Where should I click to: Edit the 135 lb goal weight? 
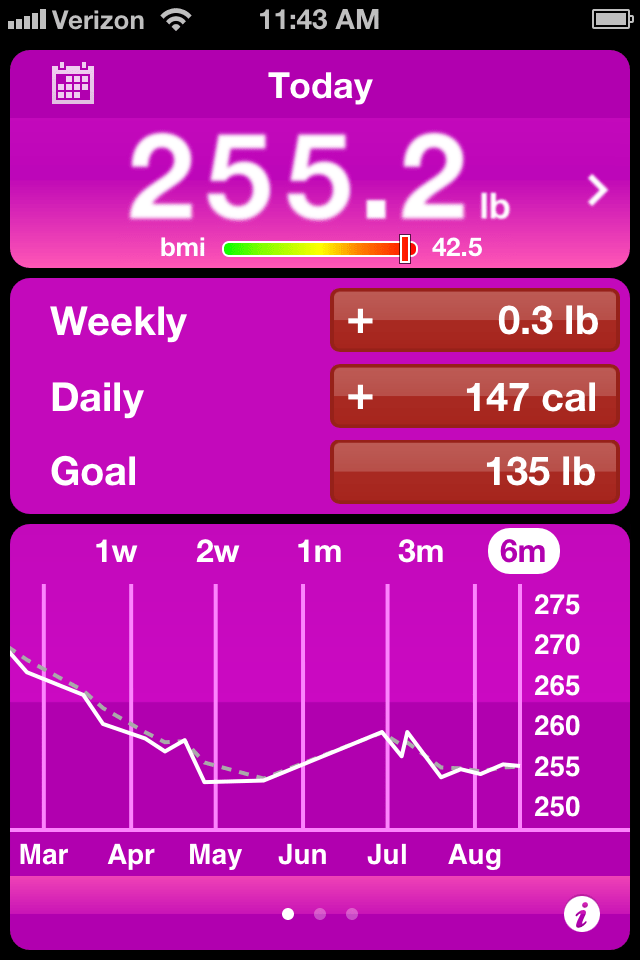click(474, 471)
